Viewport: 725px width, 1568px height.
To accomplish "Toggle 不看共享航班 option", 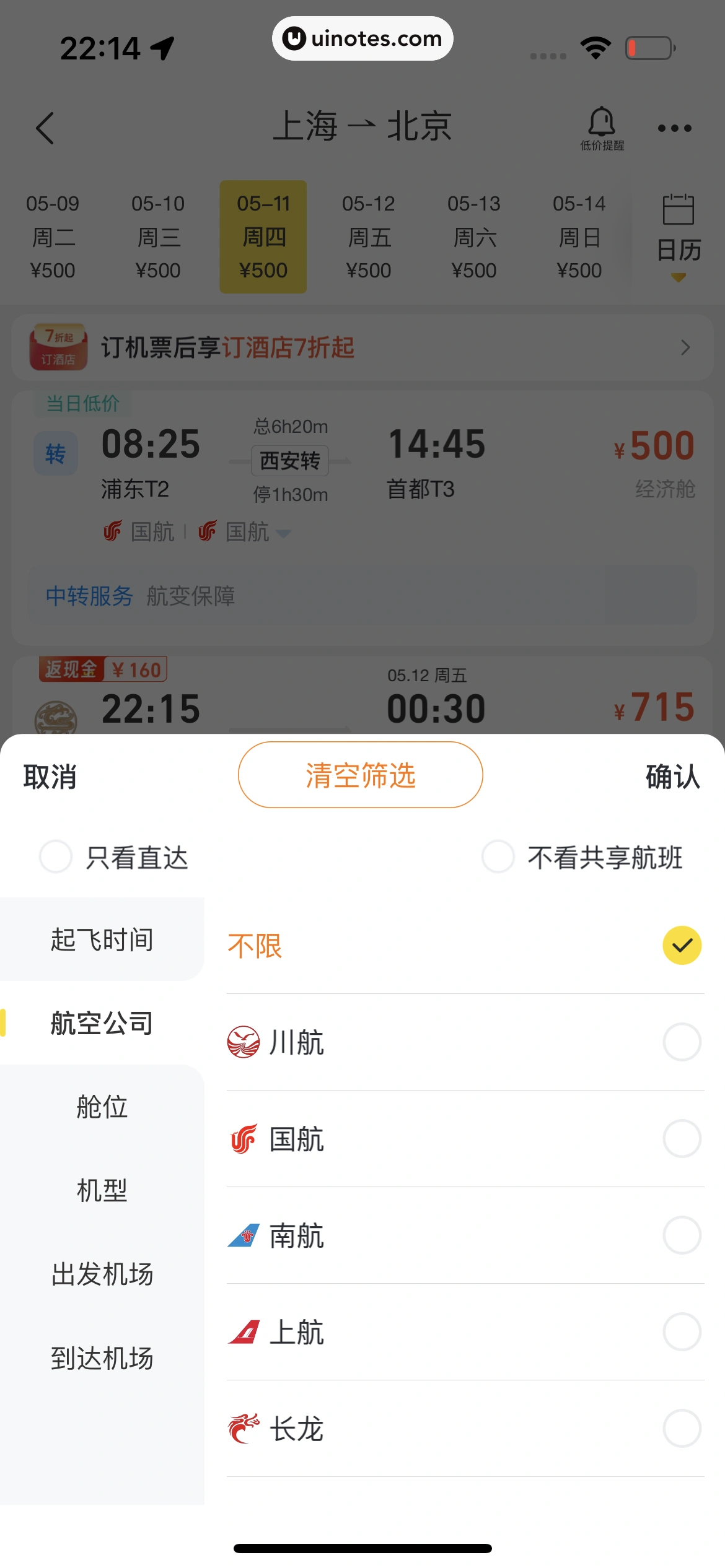I will tap(498, 857).
